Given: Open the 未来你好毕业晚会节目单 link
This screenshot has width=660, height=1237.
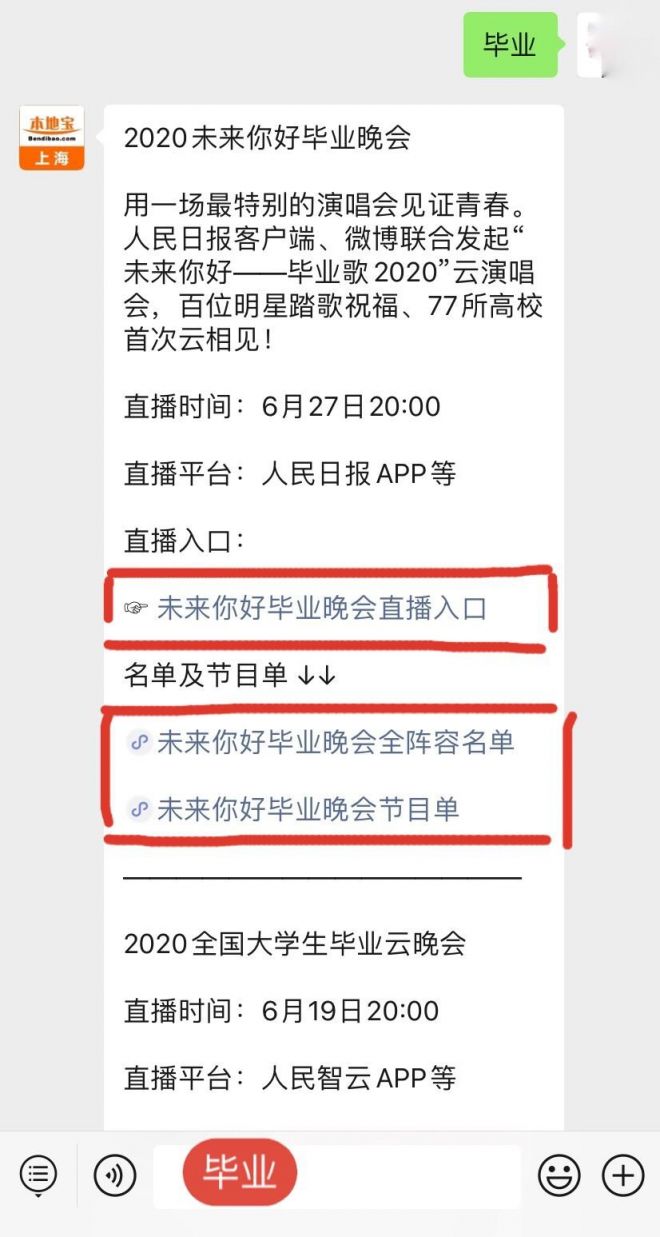Looking at the screenshot, I should point(293,808).
